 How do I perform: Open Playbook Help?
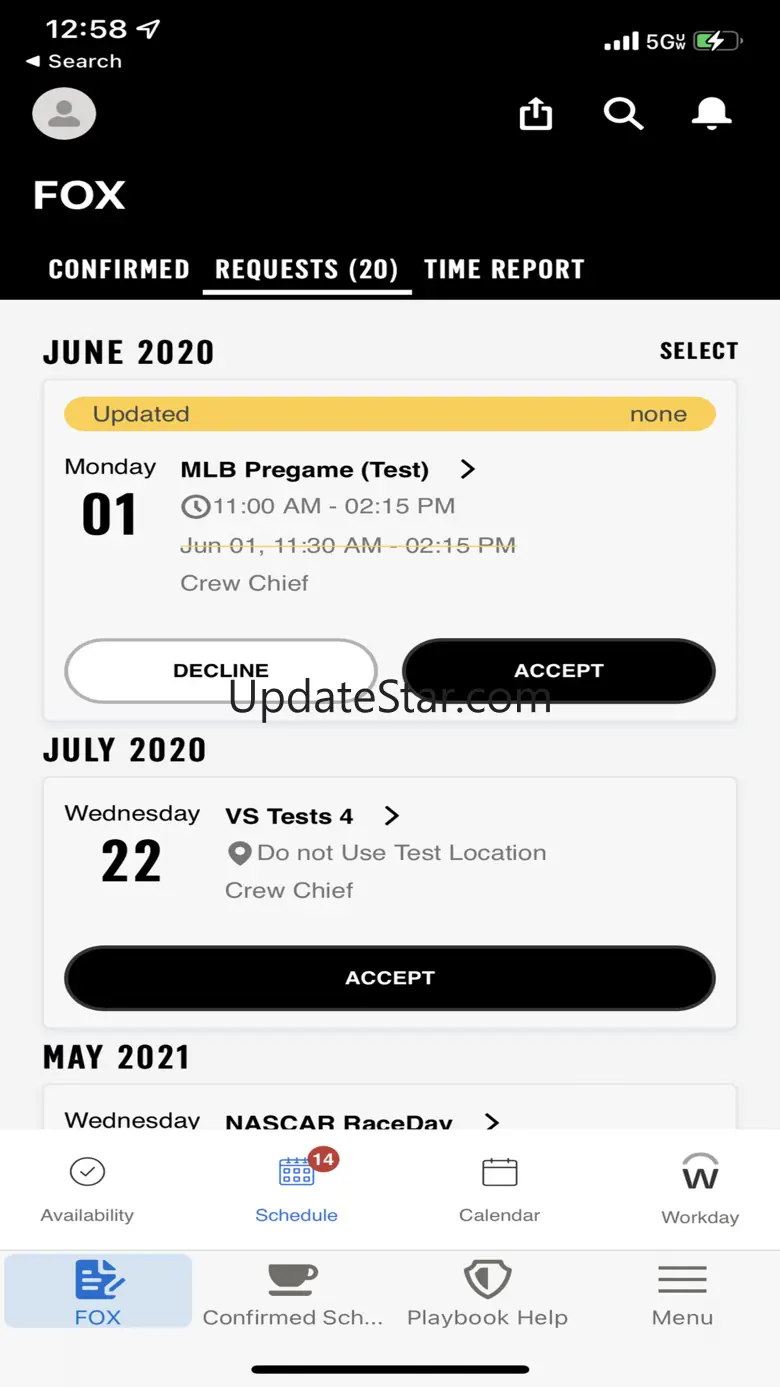coord(487,1293)
